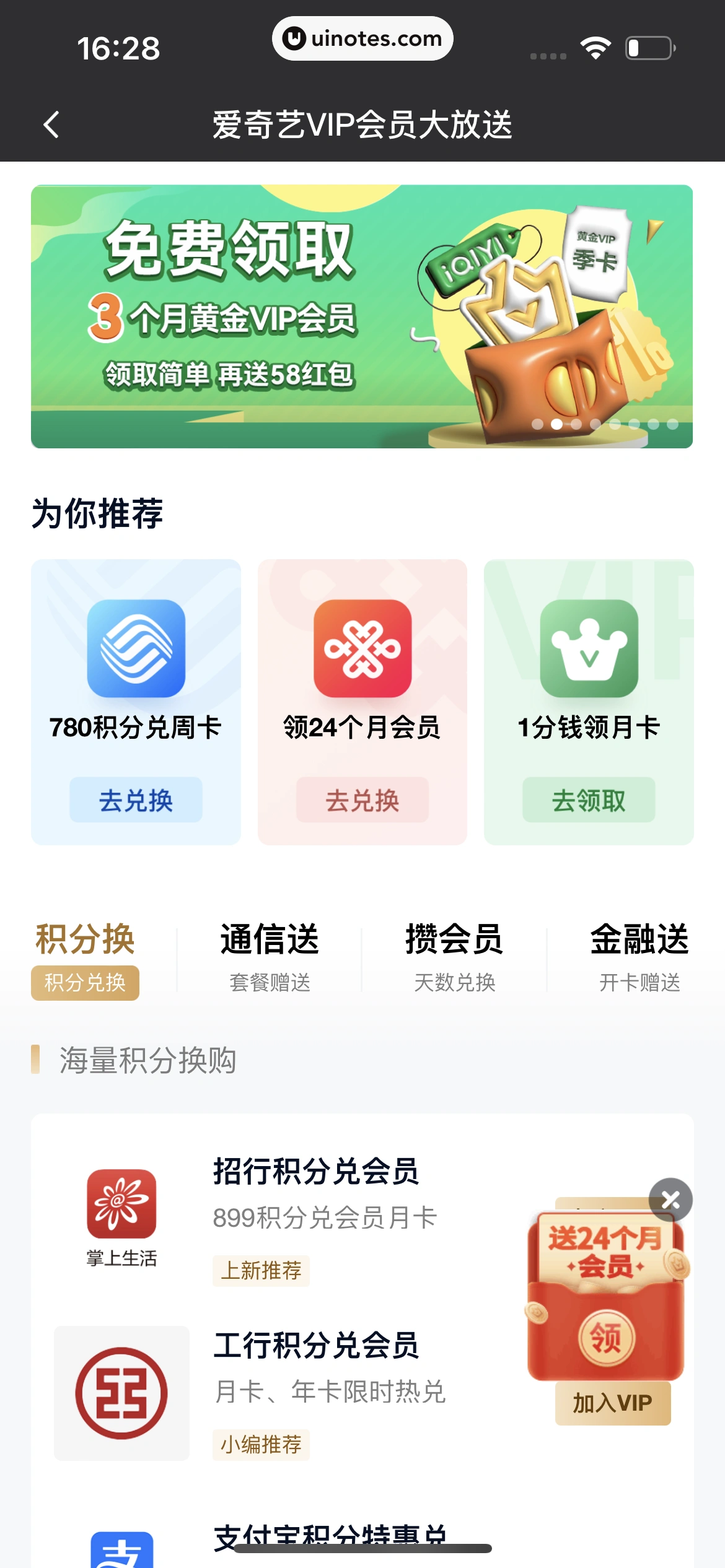This screenshot has width=725, height=1568.
Task: Tap 去兑换 under 780积分兑周卡
Action: pyautogui.click(x=137, y=799)
